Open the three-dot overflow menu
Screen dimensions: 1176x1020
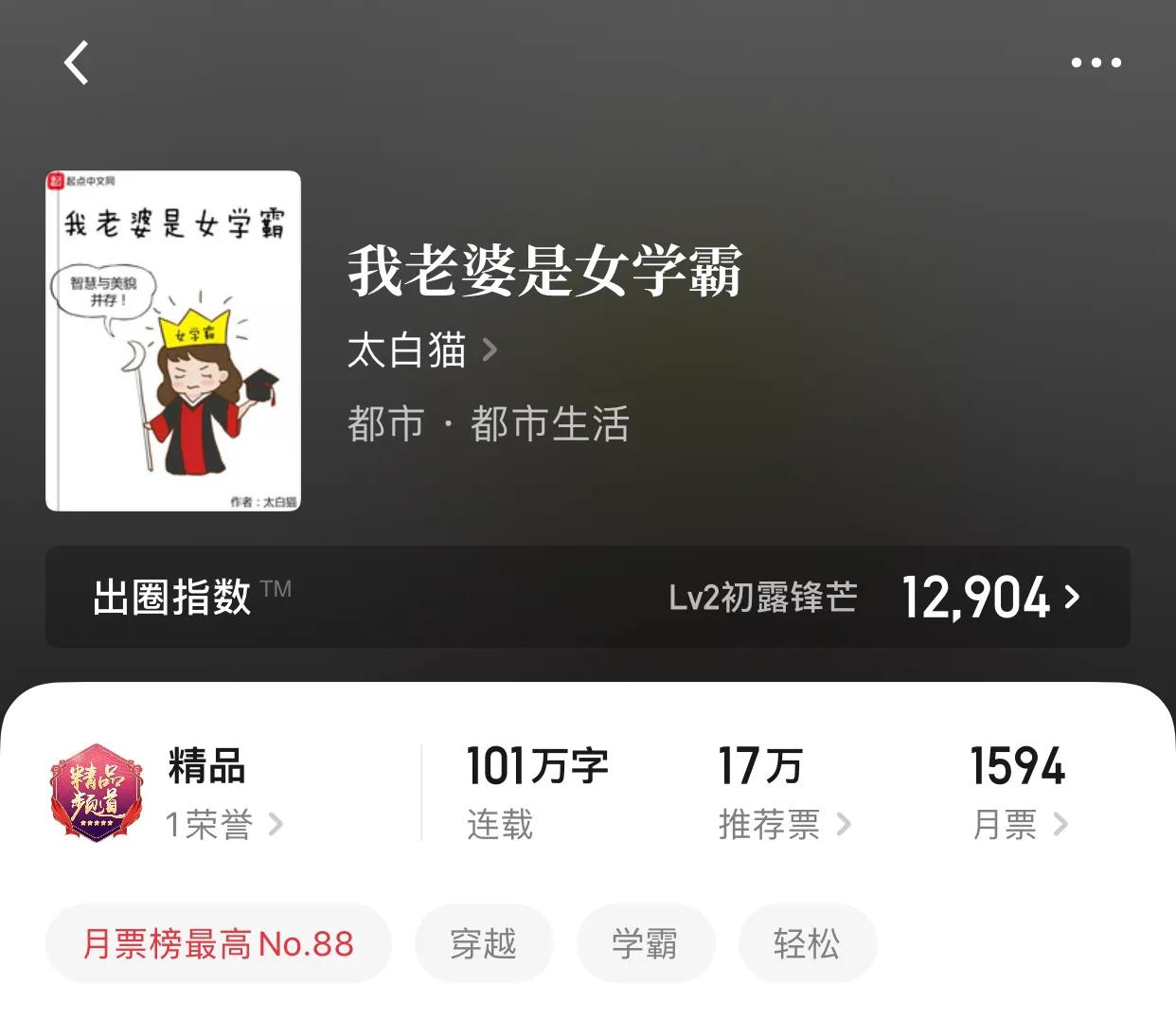pos(1096,63)
